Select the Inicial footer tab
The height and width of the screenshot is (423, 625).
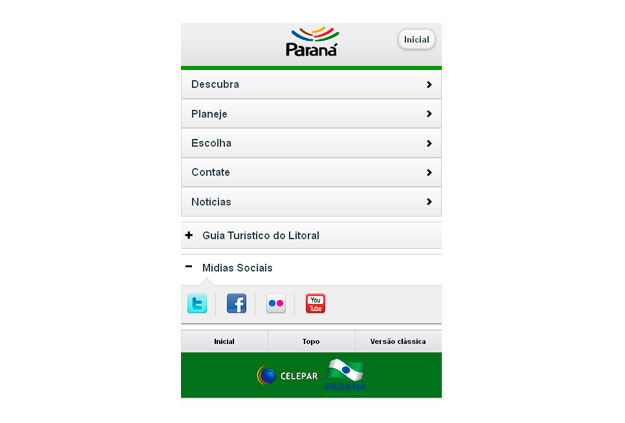[224, 342]
